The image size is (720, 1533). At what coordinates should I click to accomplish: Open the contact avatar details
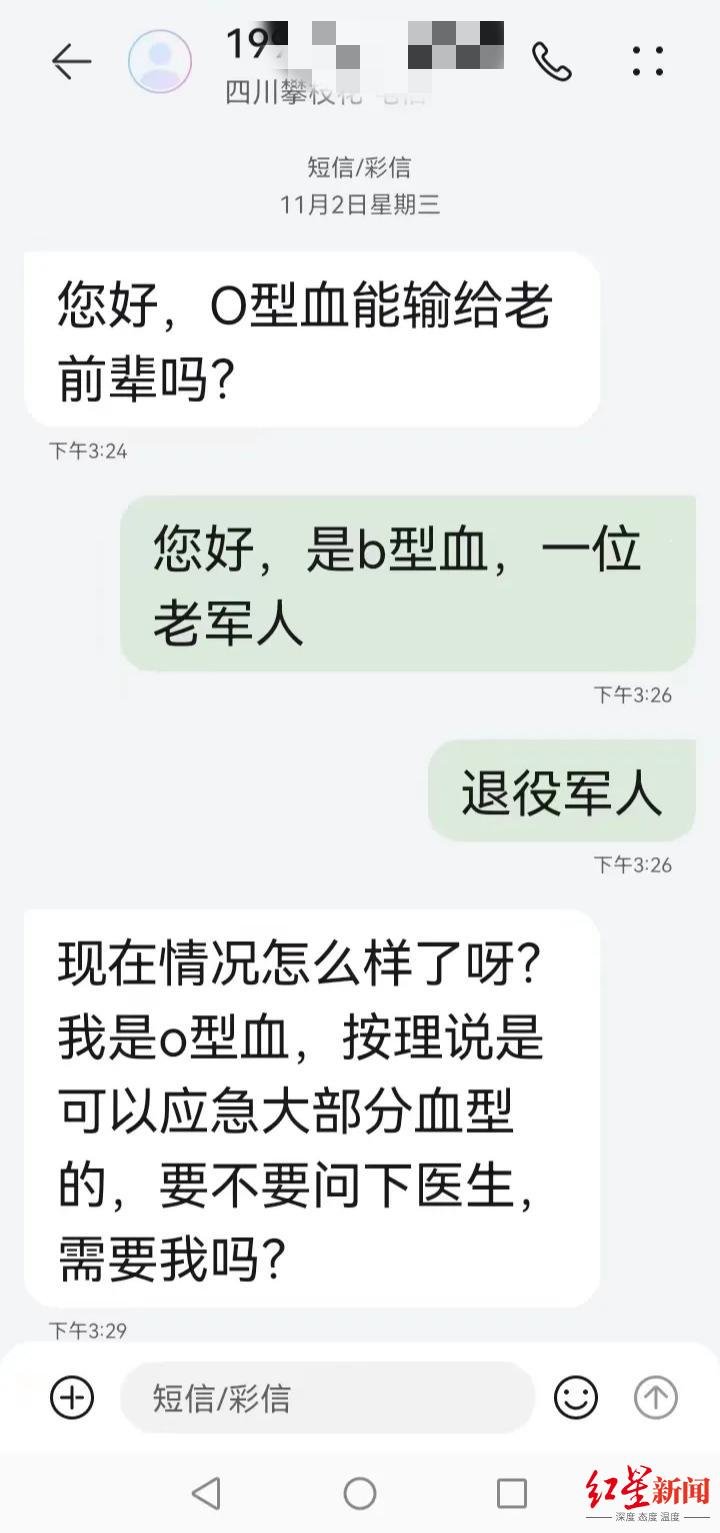[x=159, y=62]
